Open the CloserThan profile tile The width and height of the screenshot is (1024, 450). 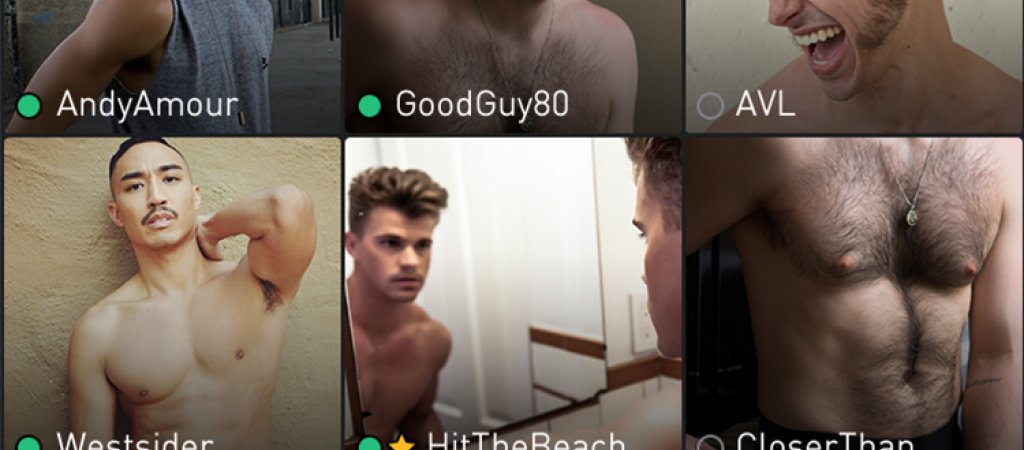pos(853,290)
